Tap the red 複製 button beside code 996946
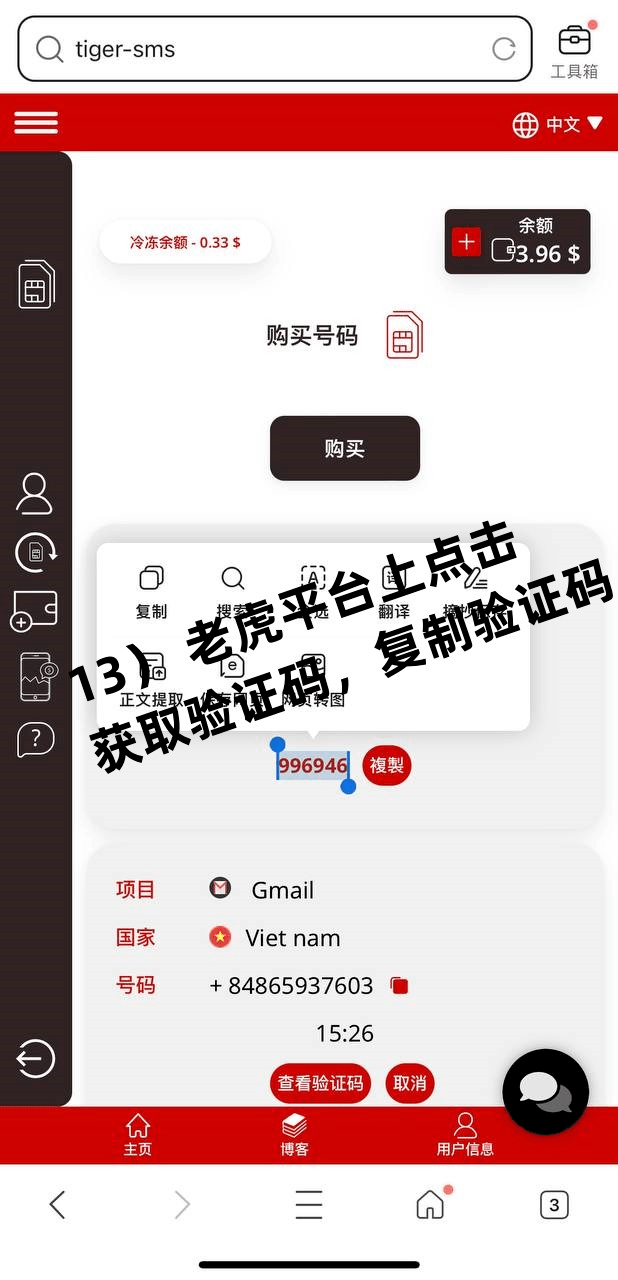Viewport: 618px width, 1280px height. click(386, 766)
